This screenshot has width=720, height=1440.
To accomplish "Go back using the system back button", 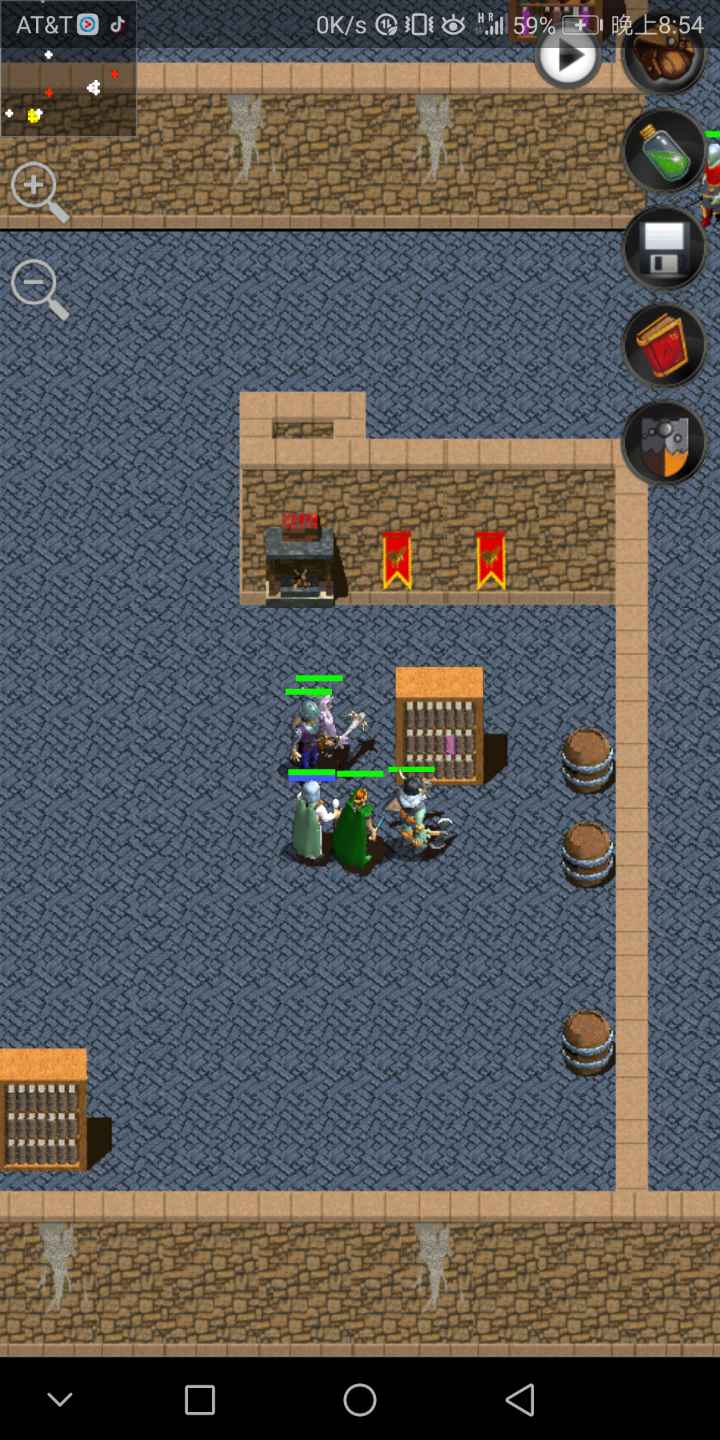I will [x=519, y=1400].
